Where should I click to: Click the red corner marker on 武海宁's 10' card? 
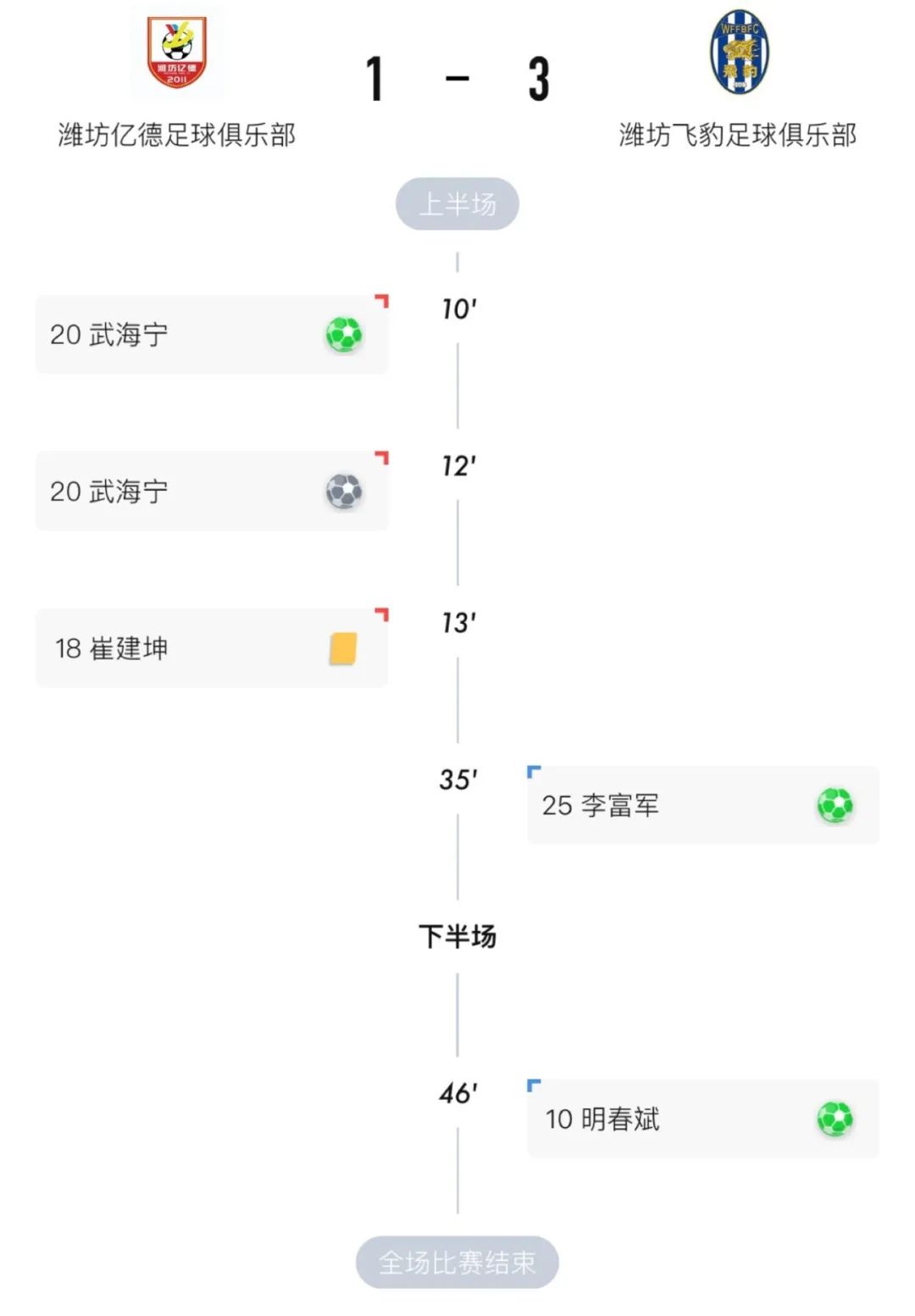click(x=382, y=301)
